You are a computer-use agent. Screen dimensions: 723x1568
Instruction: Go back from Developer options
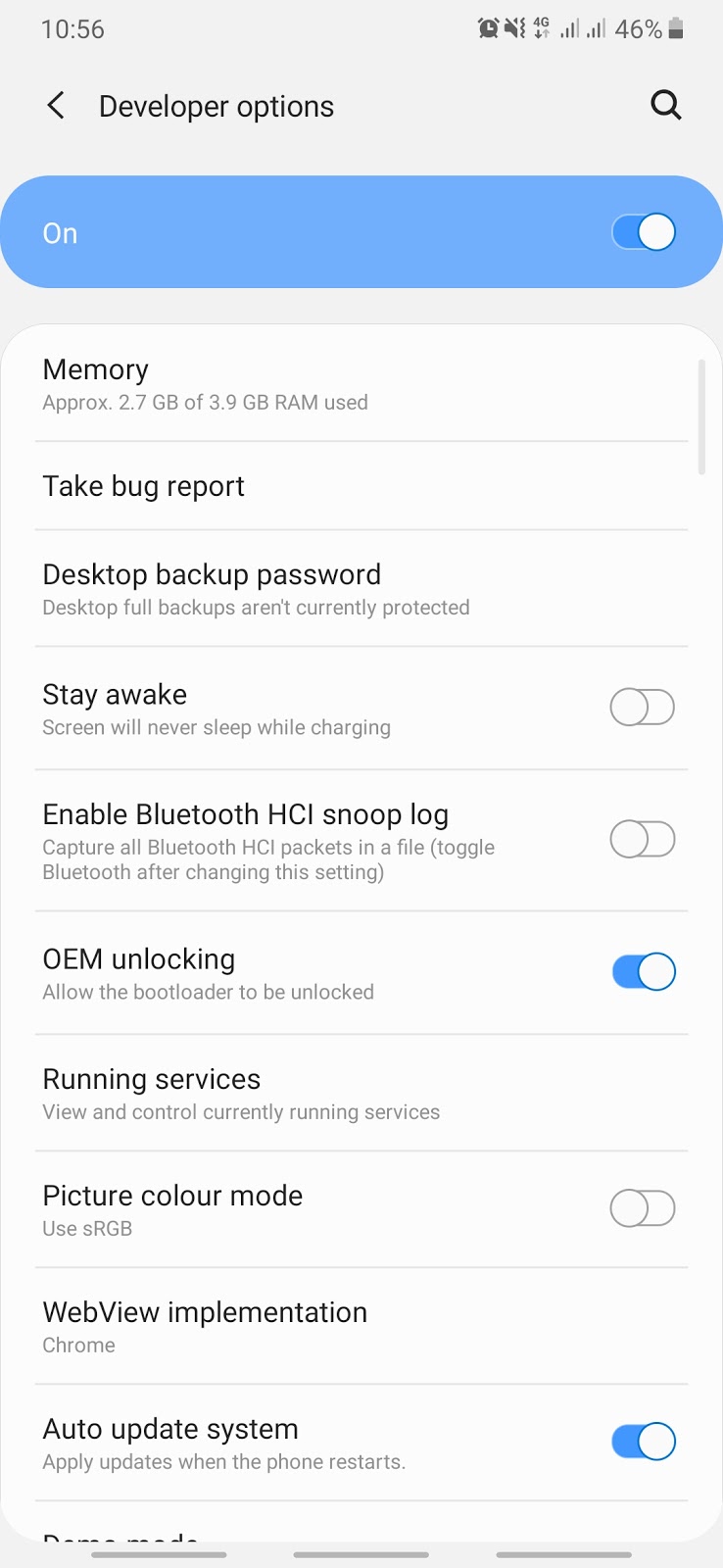[57, 106]
